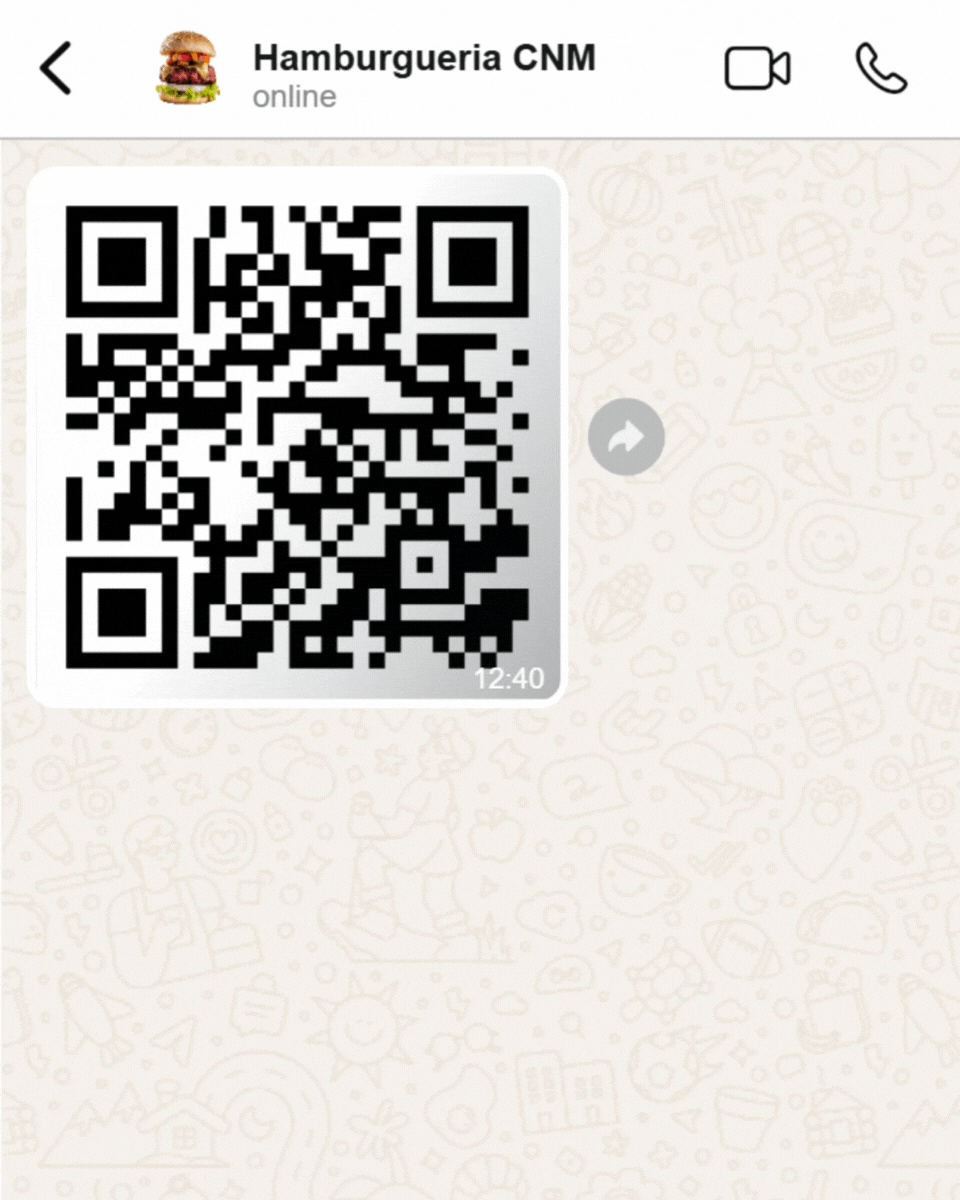Start a video call with Hamburgueria CNM
Screen dimensions: 960x1200
(757, 69)
